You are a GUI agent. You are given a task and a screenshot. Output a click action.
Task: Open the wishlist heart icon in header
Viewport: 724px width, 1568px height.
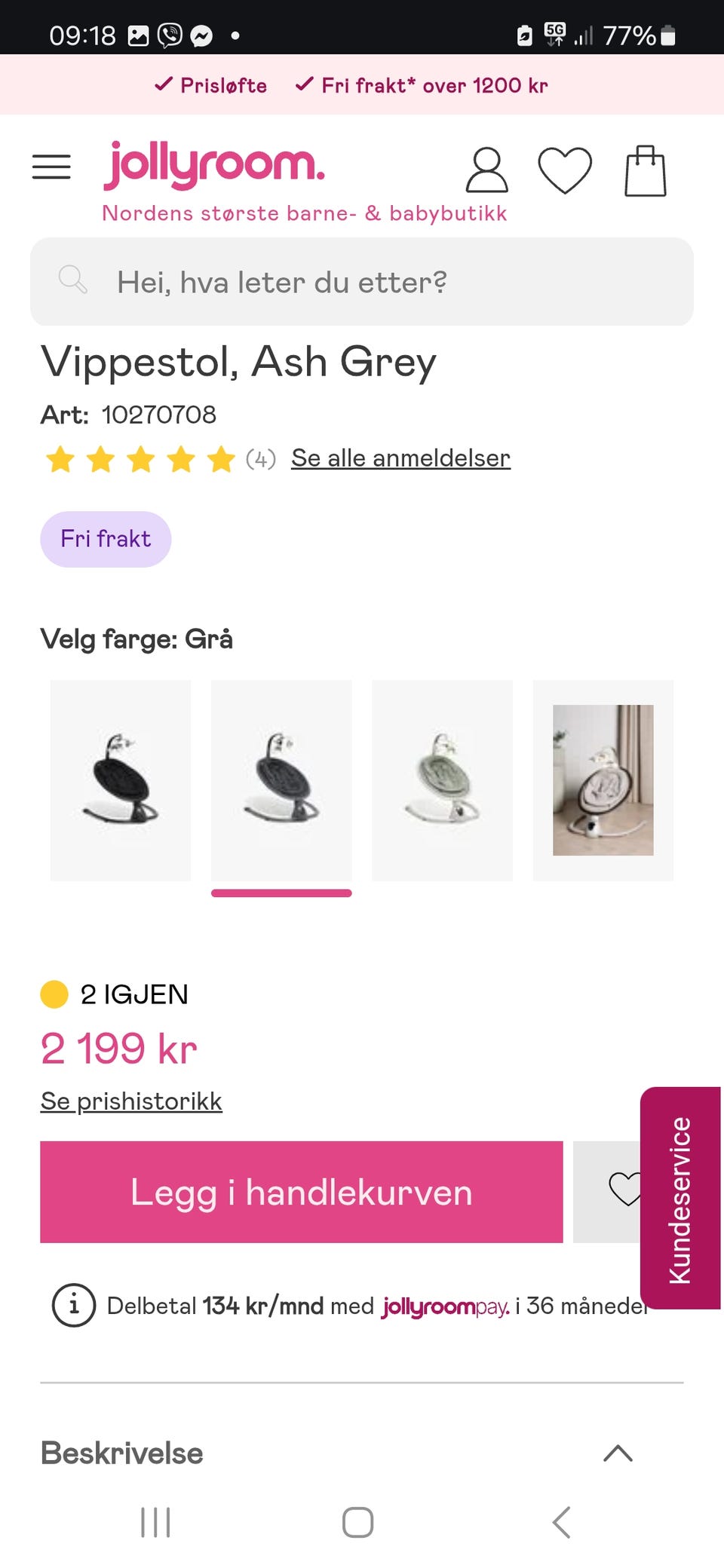(566, 170)
